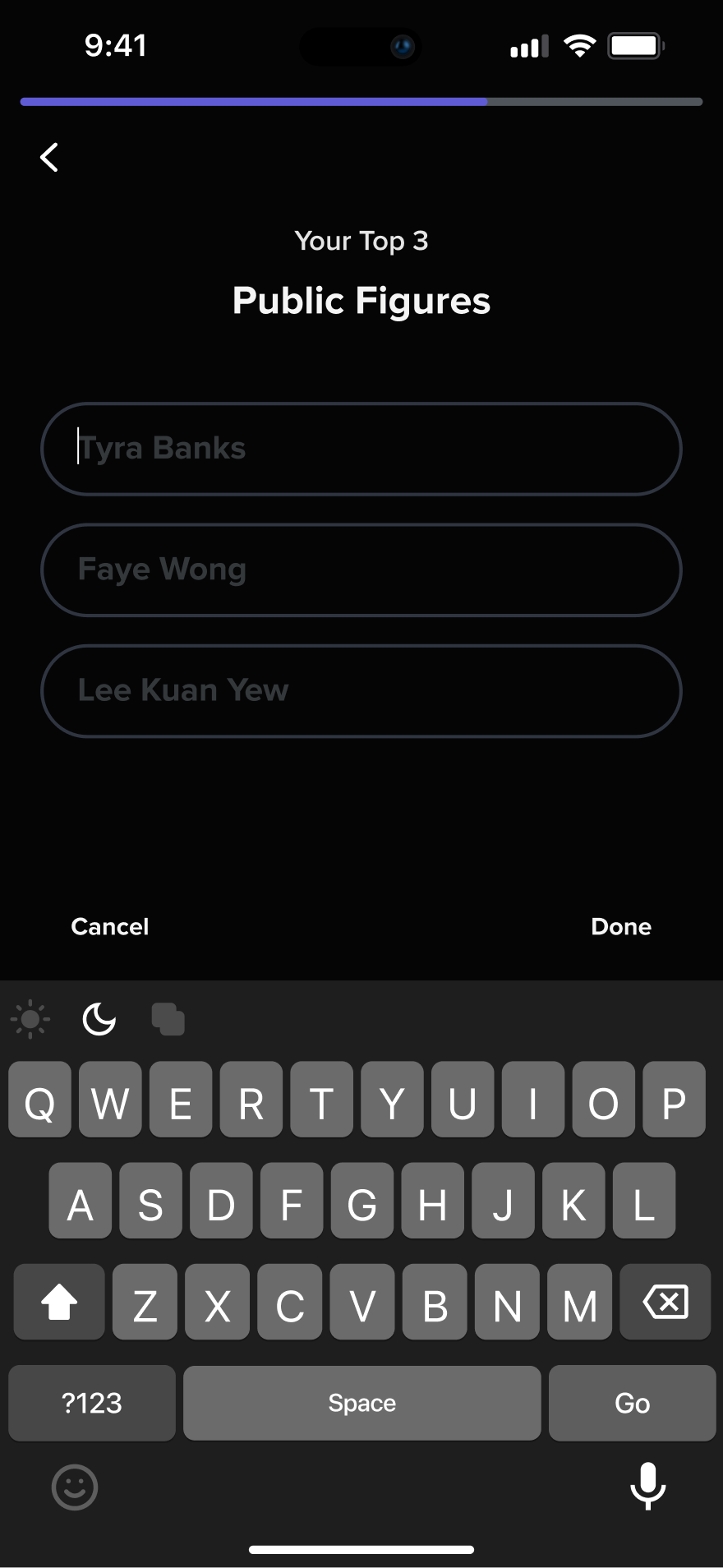Start voice dictation with the microphone

click(x=647, y=1486)
